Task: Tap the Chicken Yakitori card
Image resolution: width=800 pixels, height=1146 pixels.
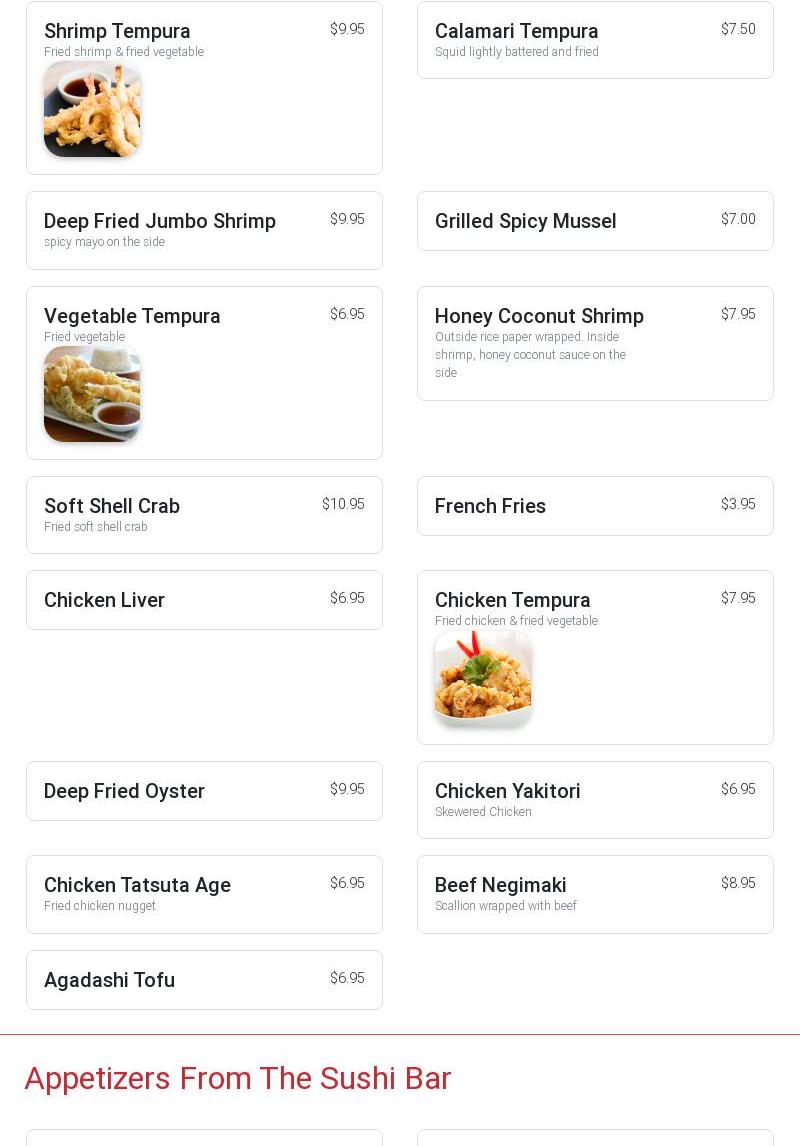Action: pos(595,800)
